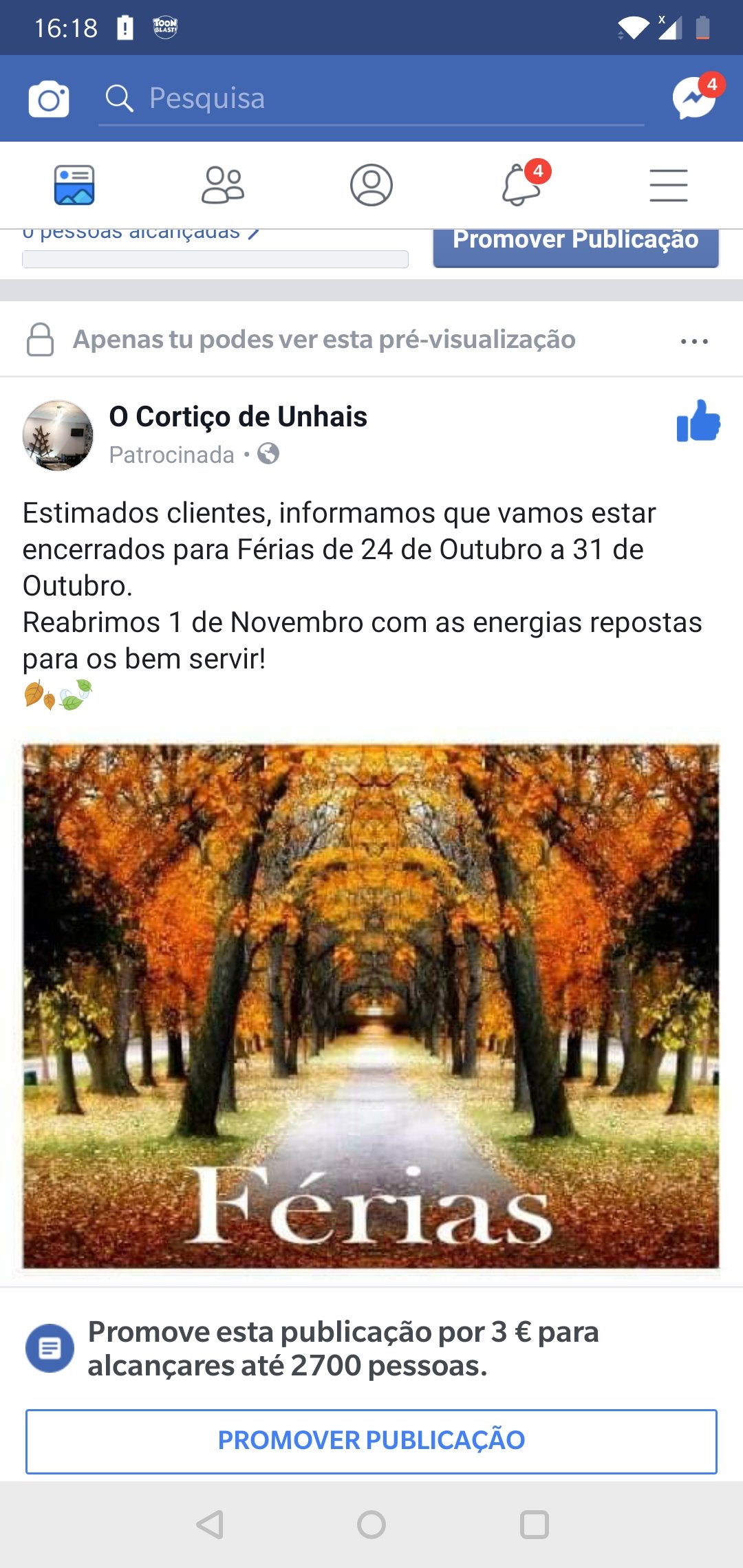
Task: Open O Cortiço de Unhais profile picture
Action: tap(58, 435)
